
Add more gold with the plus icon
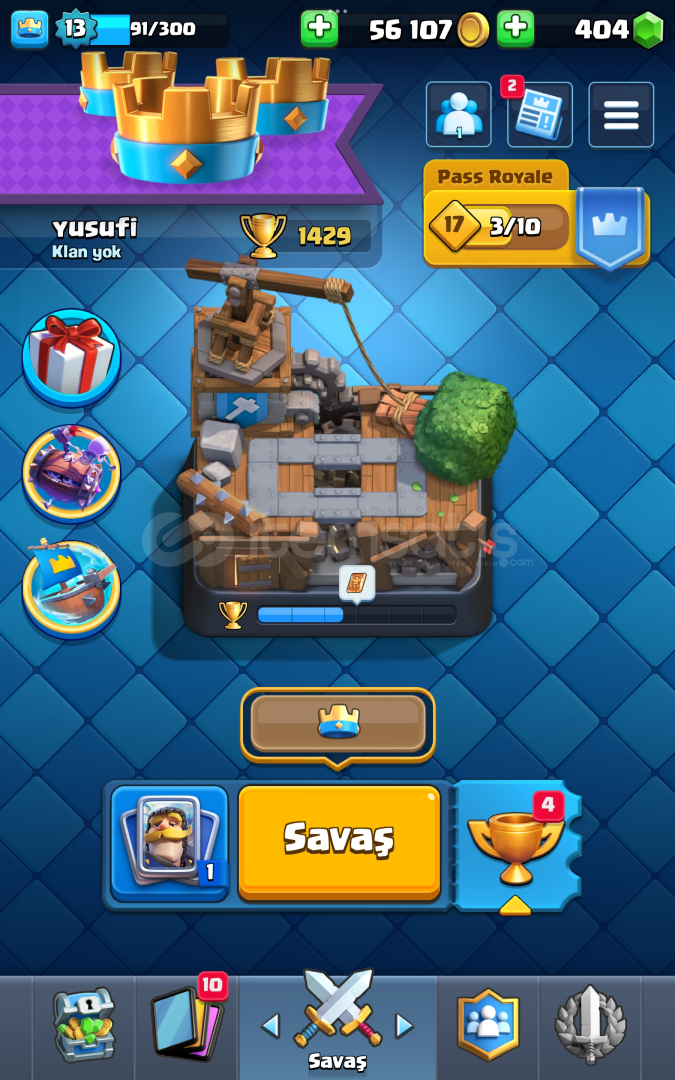pos(319,29)
